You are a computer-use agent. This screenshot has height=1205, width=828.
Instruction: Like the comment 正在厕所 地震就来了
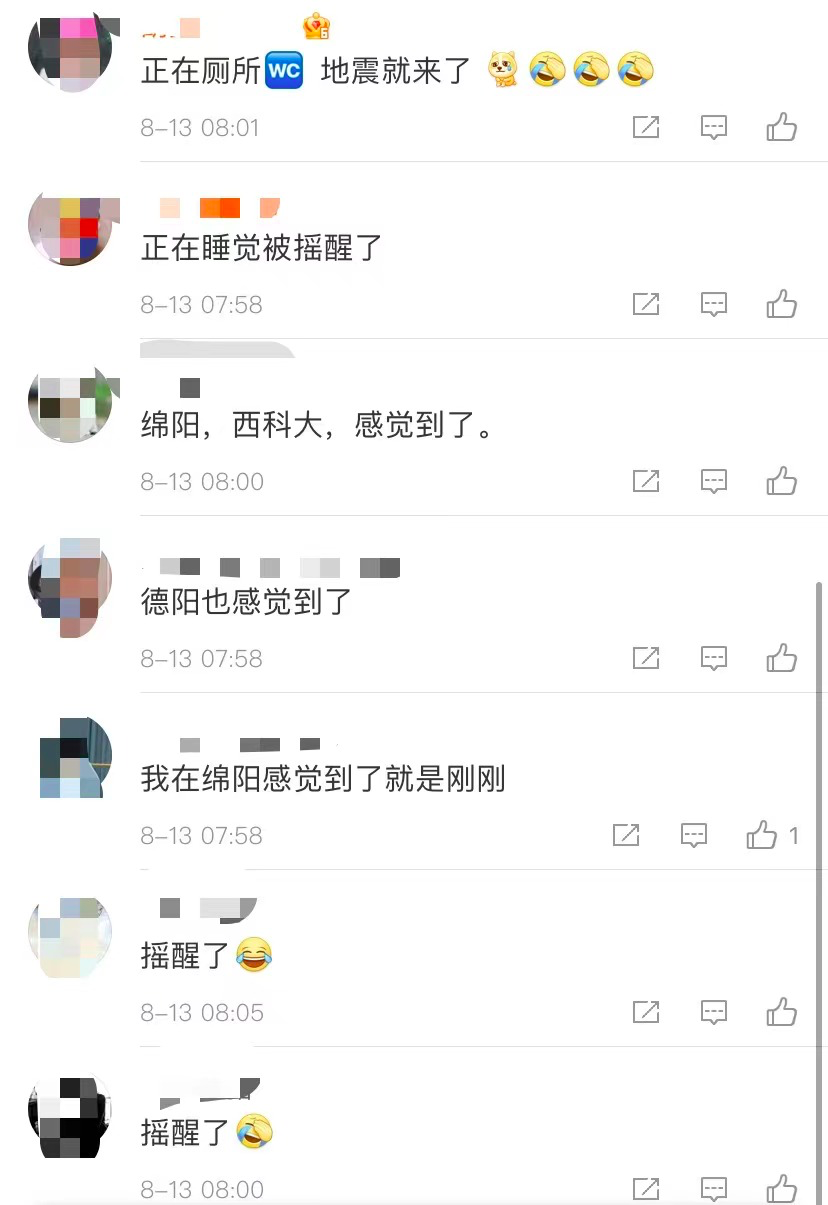[781, 127]
